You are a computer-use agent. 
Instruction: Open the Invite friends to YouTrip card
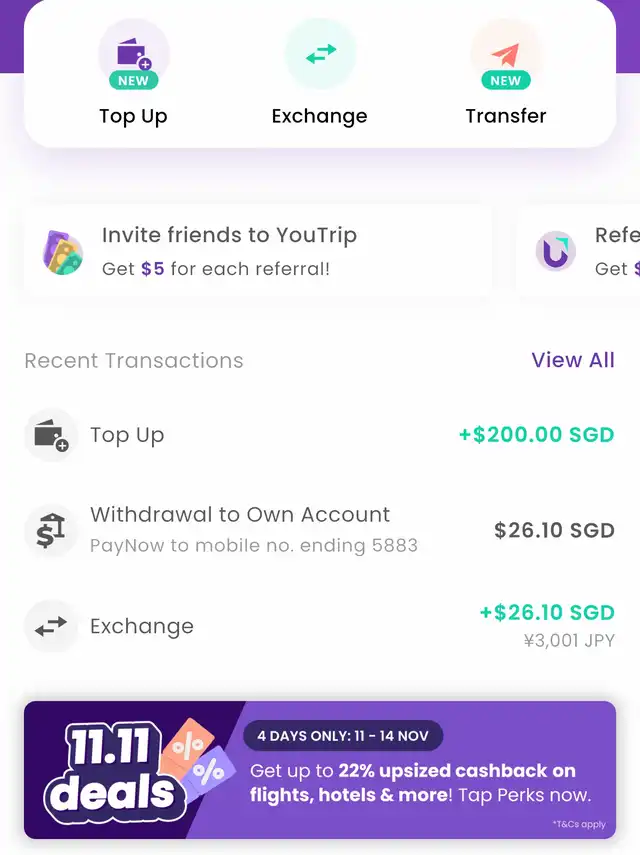pyautogui.click(x=257, y=251)
